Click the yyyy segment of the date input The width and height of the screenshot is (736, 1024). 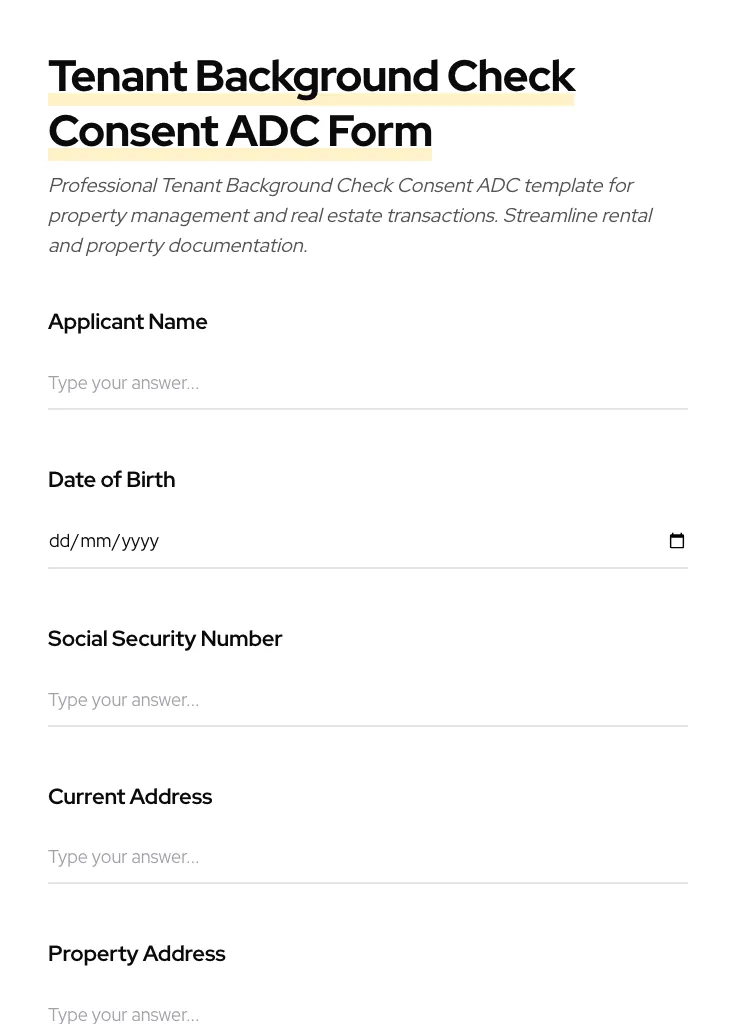pos(140,541)
